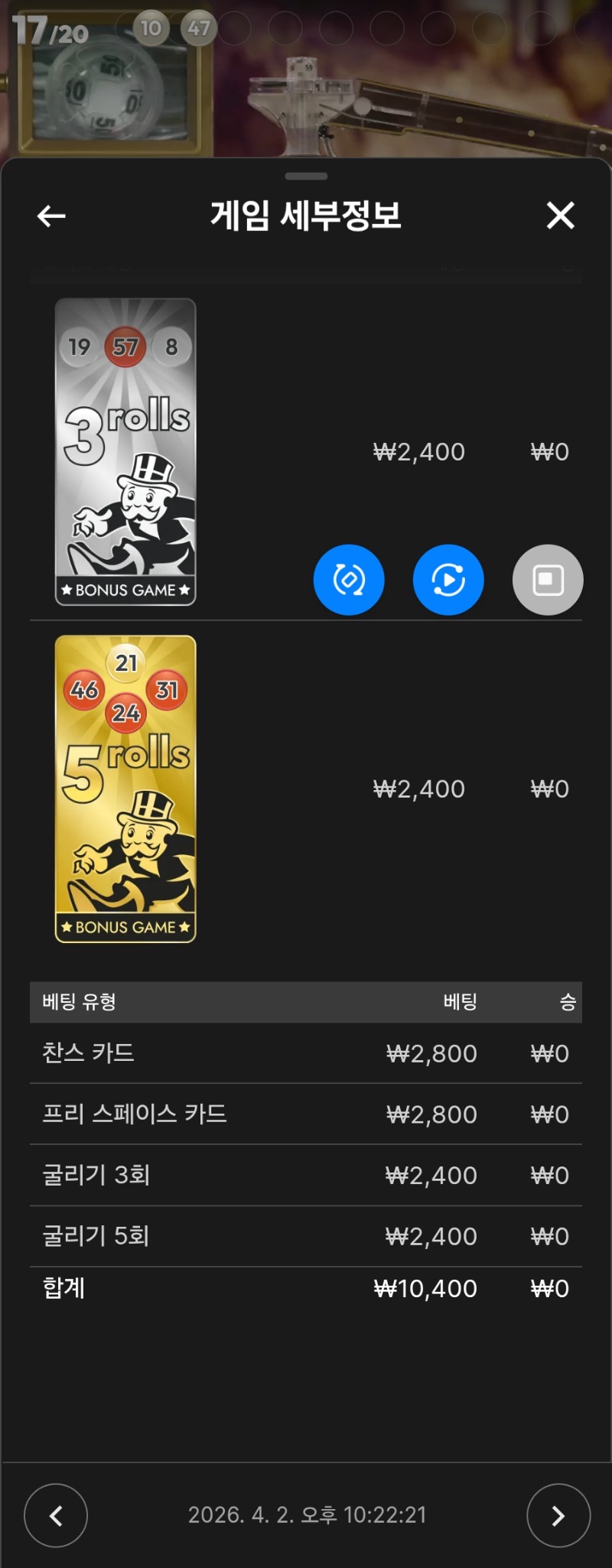The width and height of the screenshot is (612, 1568).
Task: Tap the blue replay playback button
Action: click(x=448, y=580)
